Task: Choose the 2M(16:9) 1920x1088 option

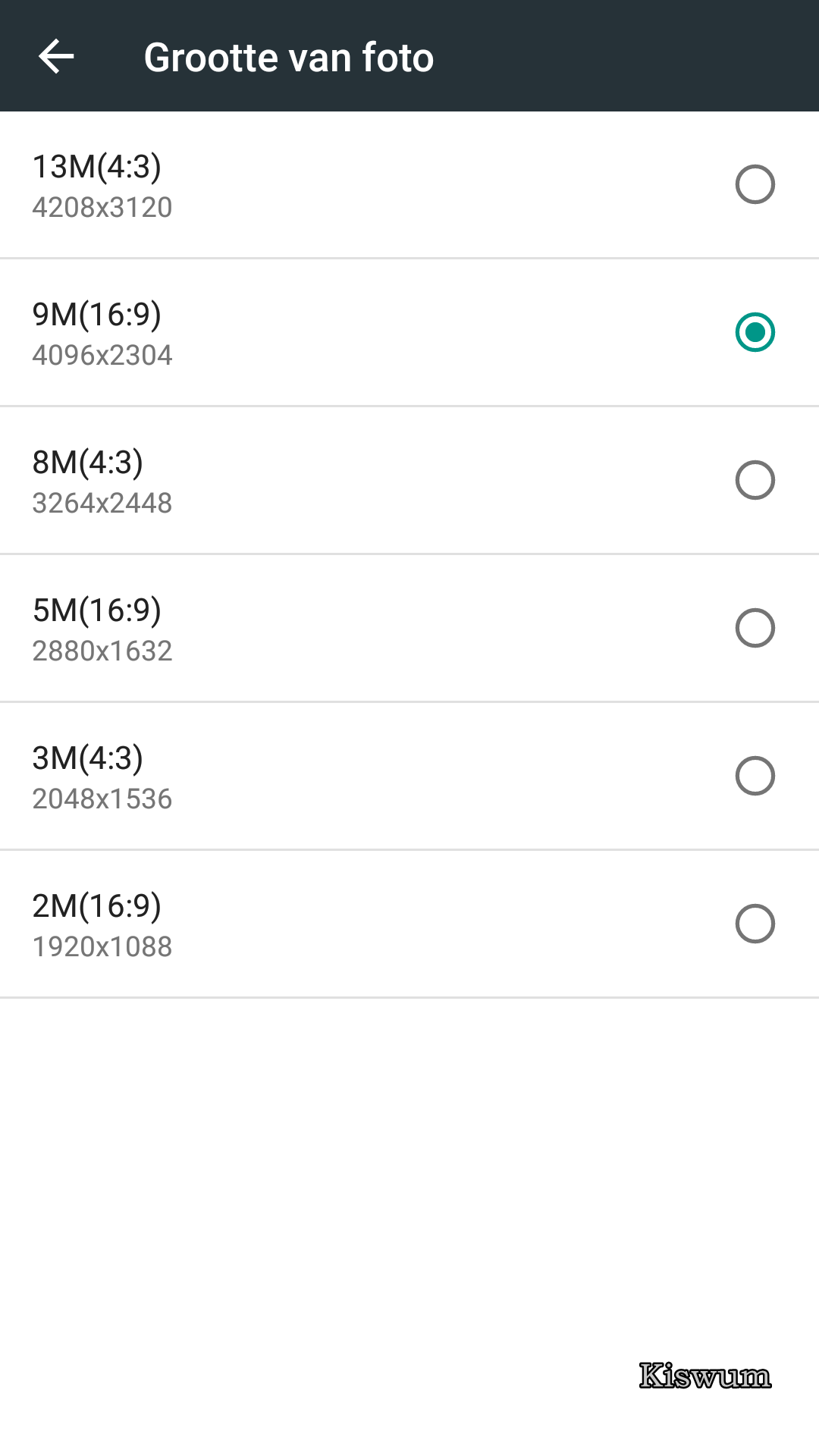Action: tap(409, 924)
